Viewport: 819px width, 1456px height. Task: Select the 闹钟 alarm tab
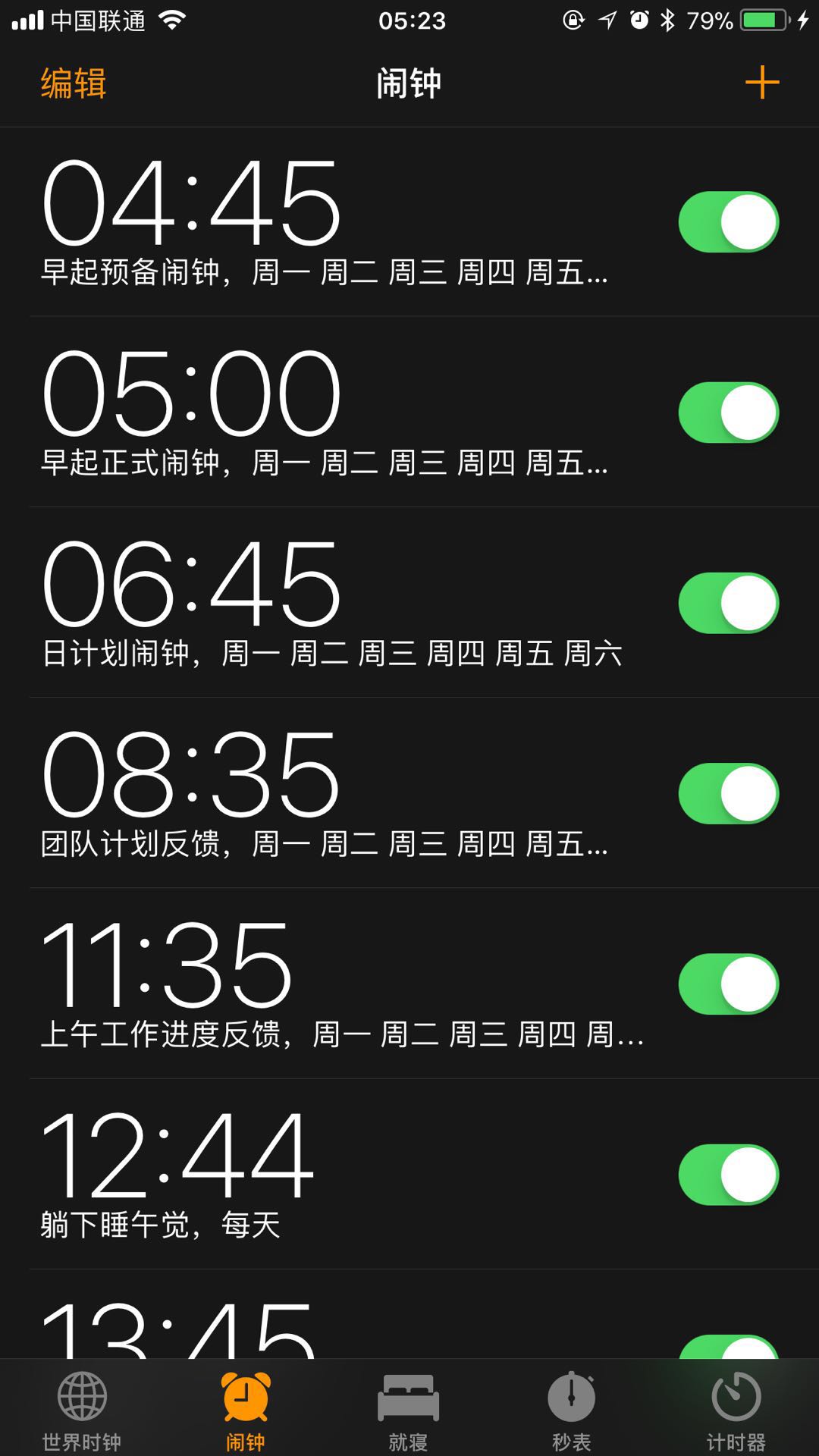click(x=246, y=1411)
